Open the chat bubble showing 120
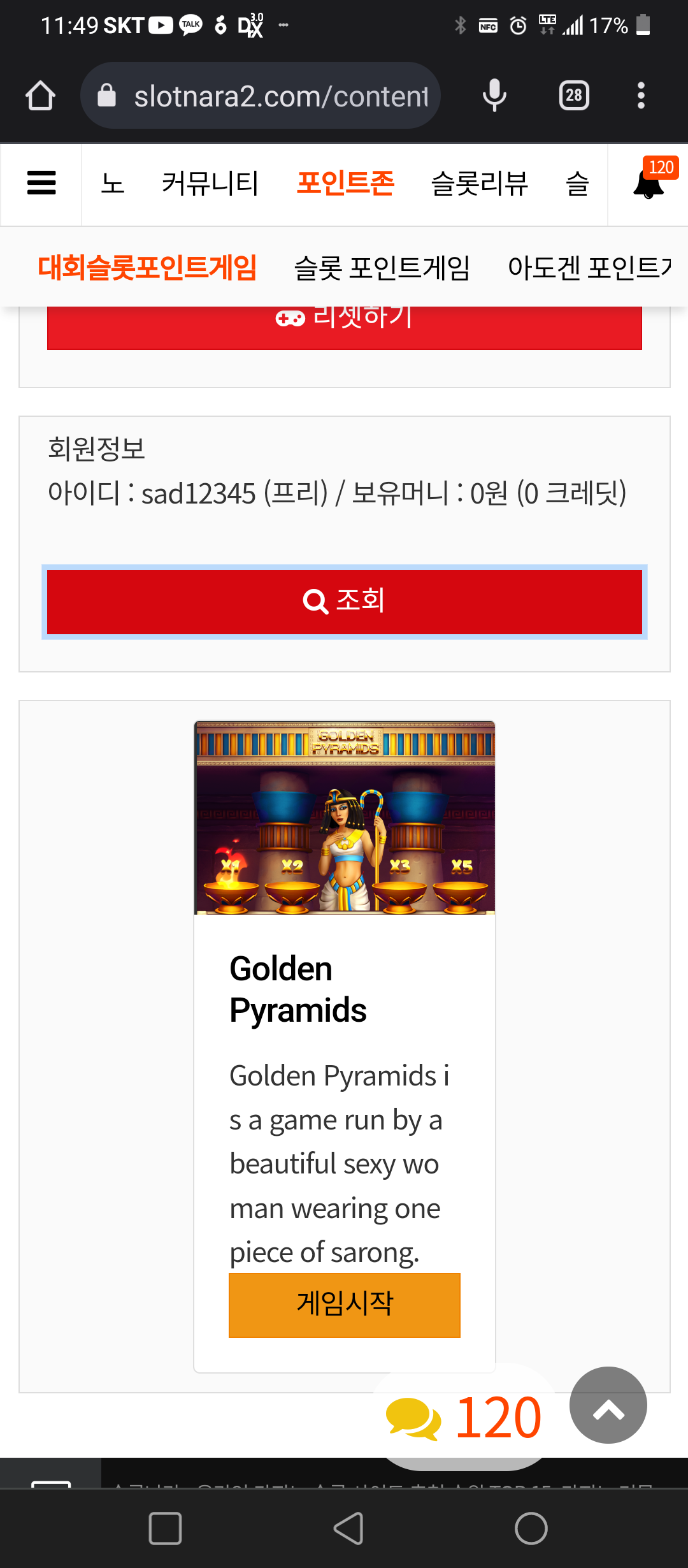 [x=465, y=1418]
